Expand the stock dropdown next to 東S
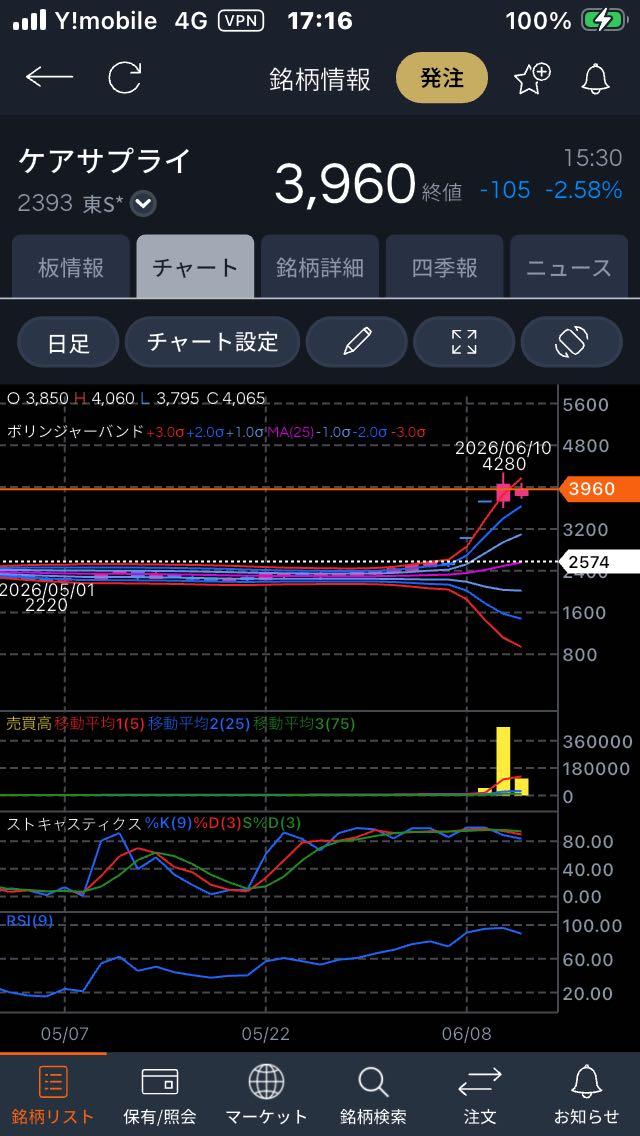This screenshot has height=1136, width=640. click(x=144, y=204)
